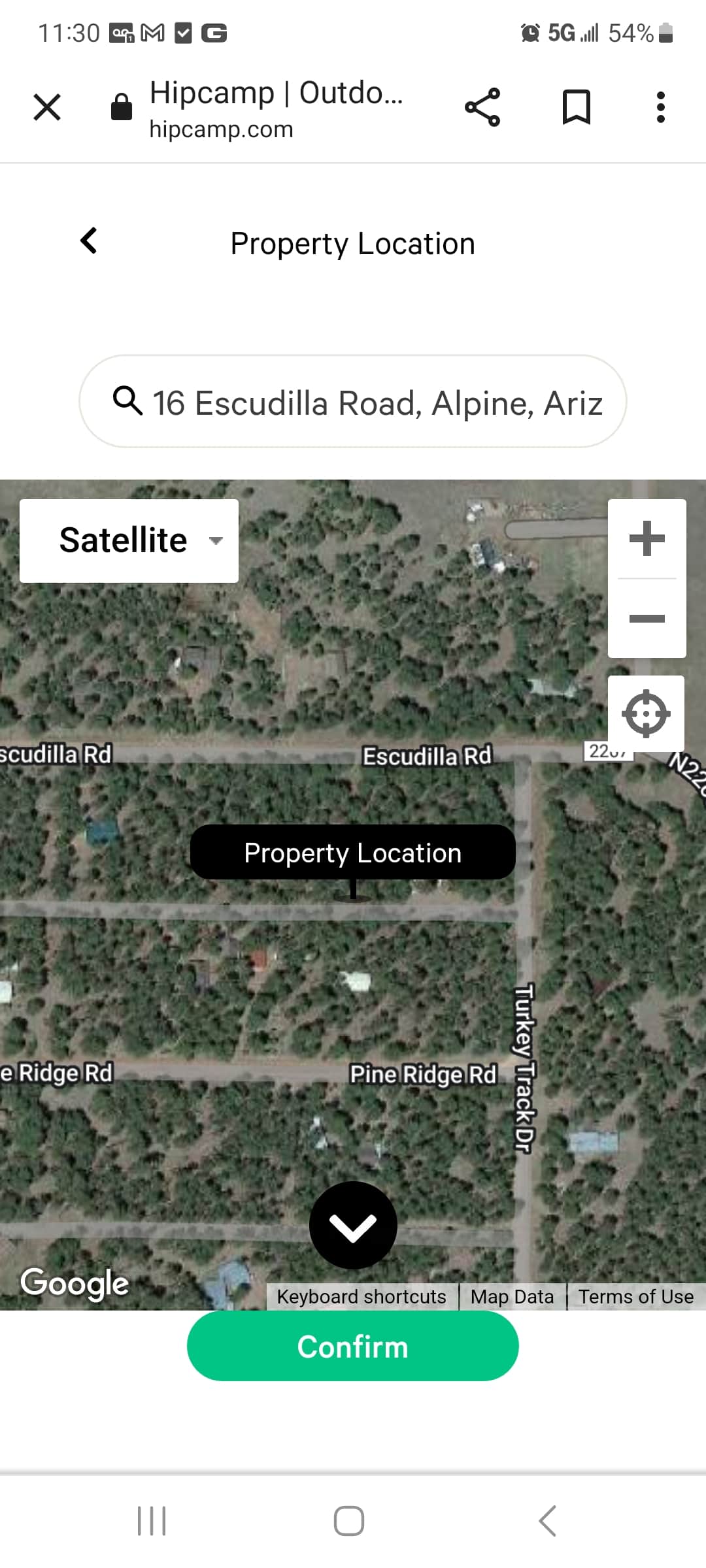This screenshot has height=1568, width=706.
Task: Center map on my current location
Action: click(646, 713)
